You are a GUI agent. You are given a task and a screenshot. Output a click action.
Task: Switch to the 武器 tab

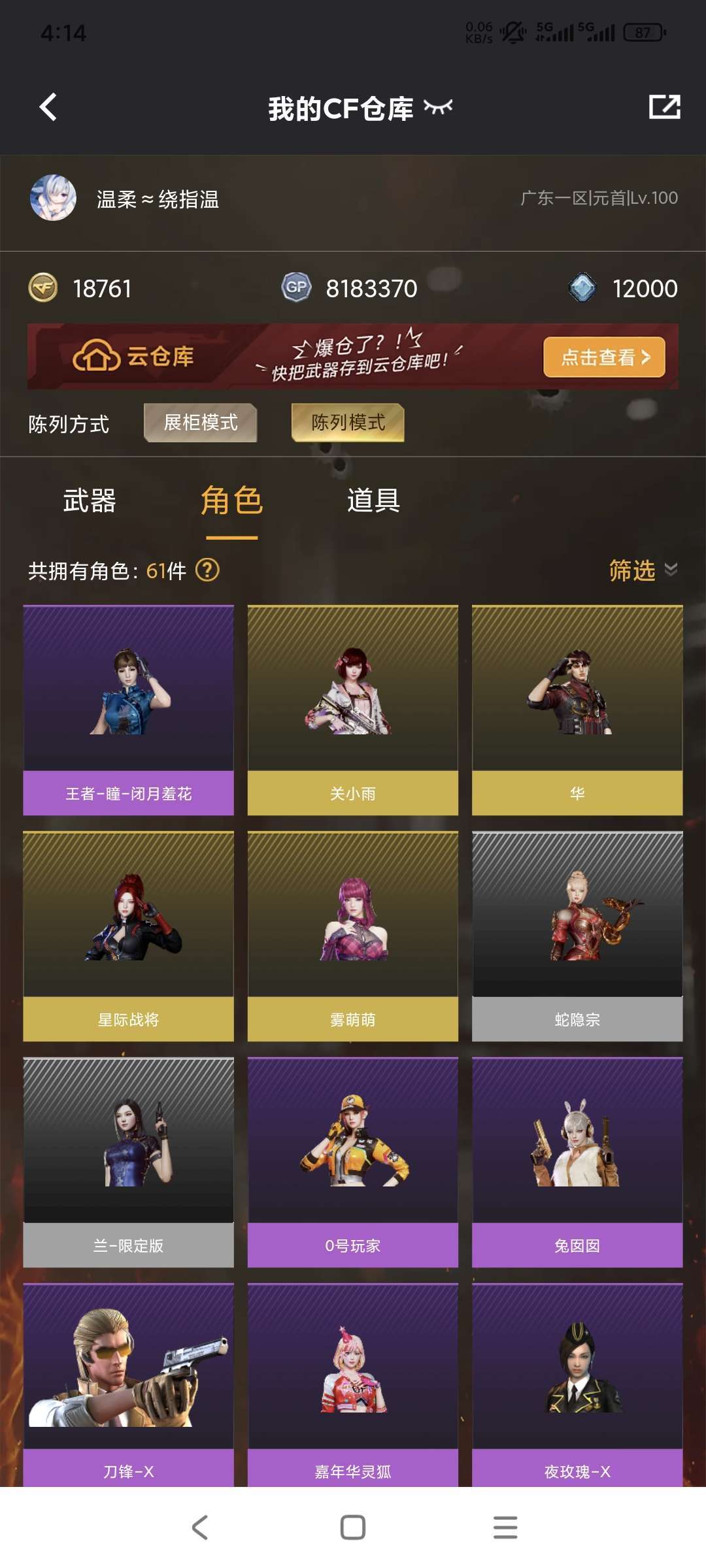click(x=90, y=502)
